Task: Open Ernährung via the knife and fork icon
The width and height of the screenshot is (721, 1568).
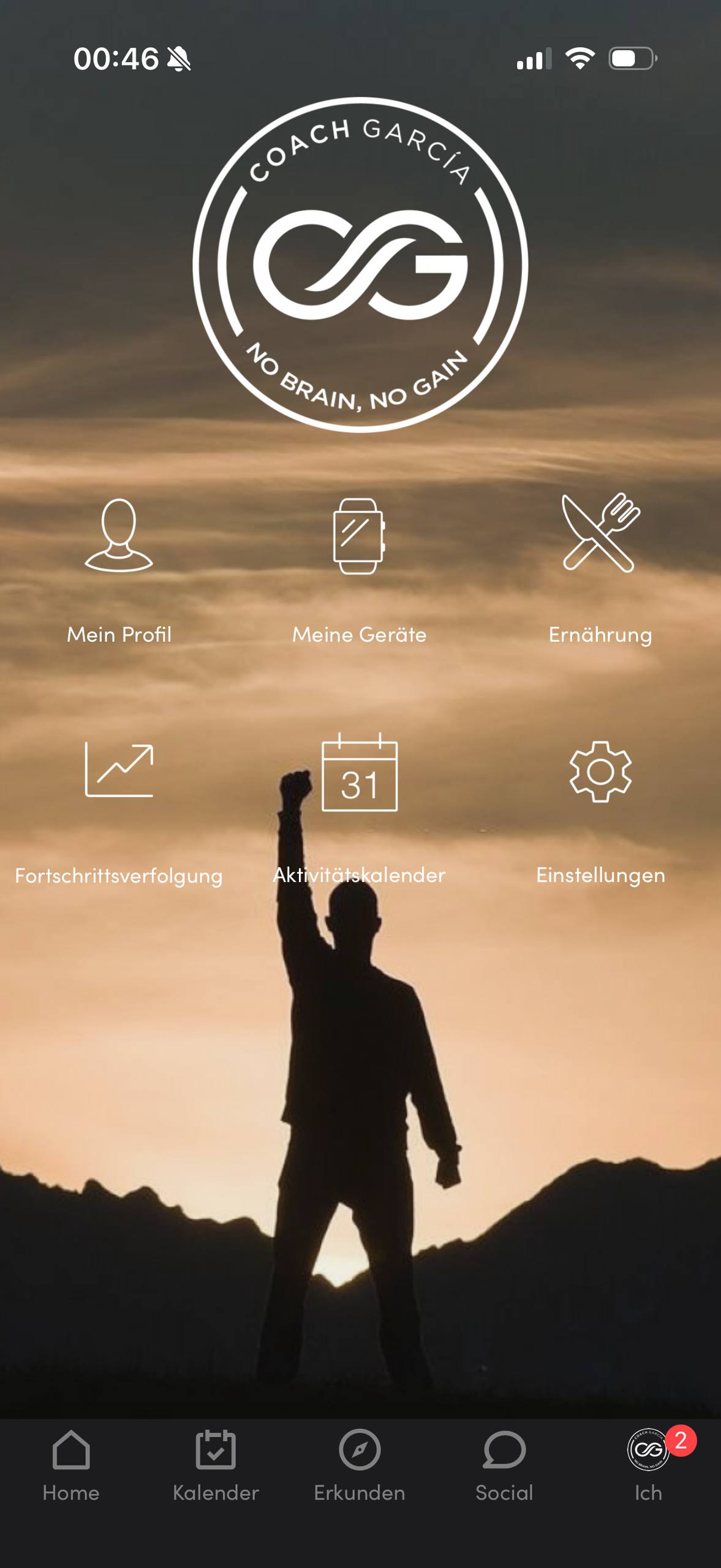Action: tap(597, 533)
